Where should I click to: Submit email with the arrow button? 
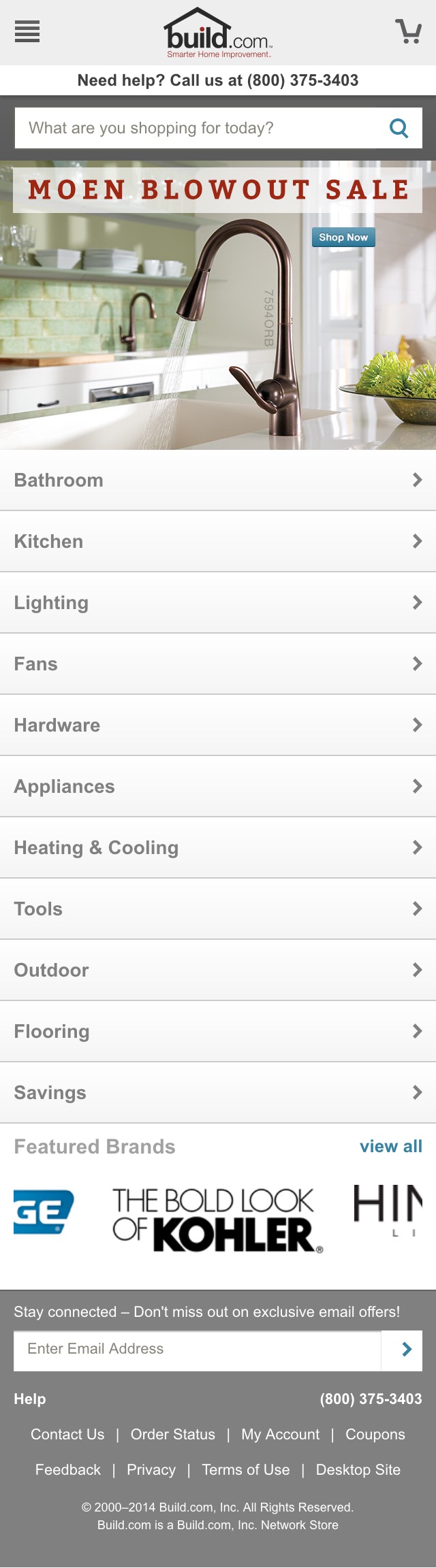point(406,1350)
